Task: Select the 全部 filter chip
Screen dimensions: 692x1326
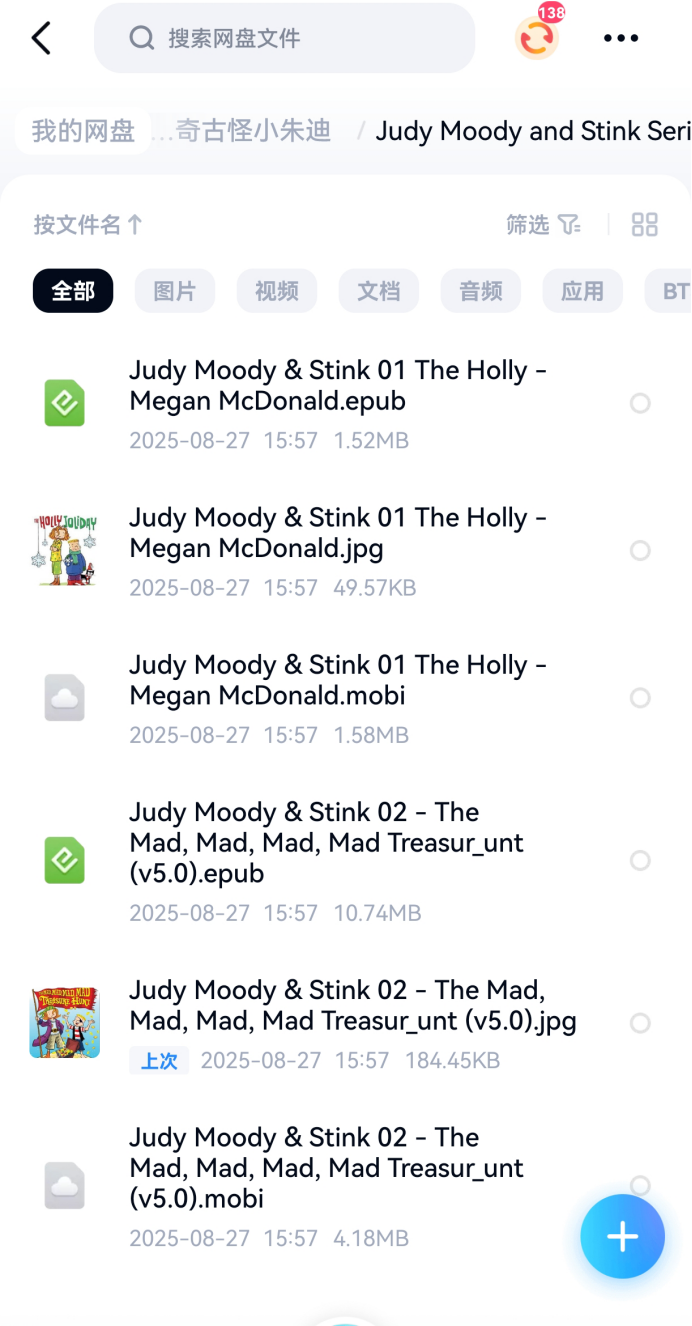Action: [x=73, y=291]
